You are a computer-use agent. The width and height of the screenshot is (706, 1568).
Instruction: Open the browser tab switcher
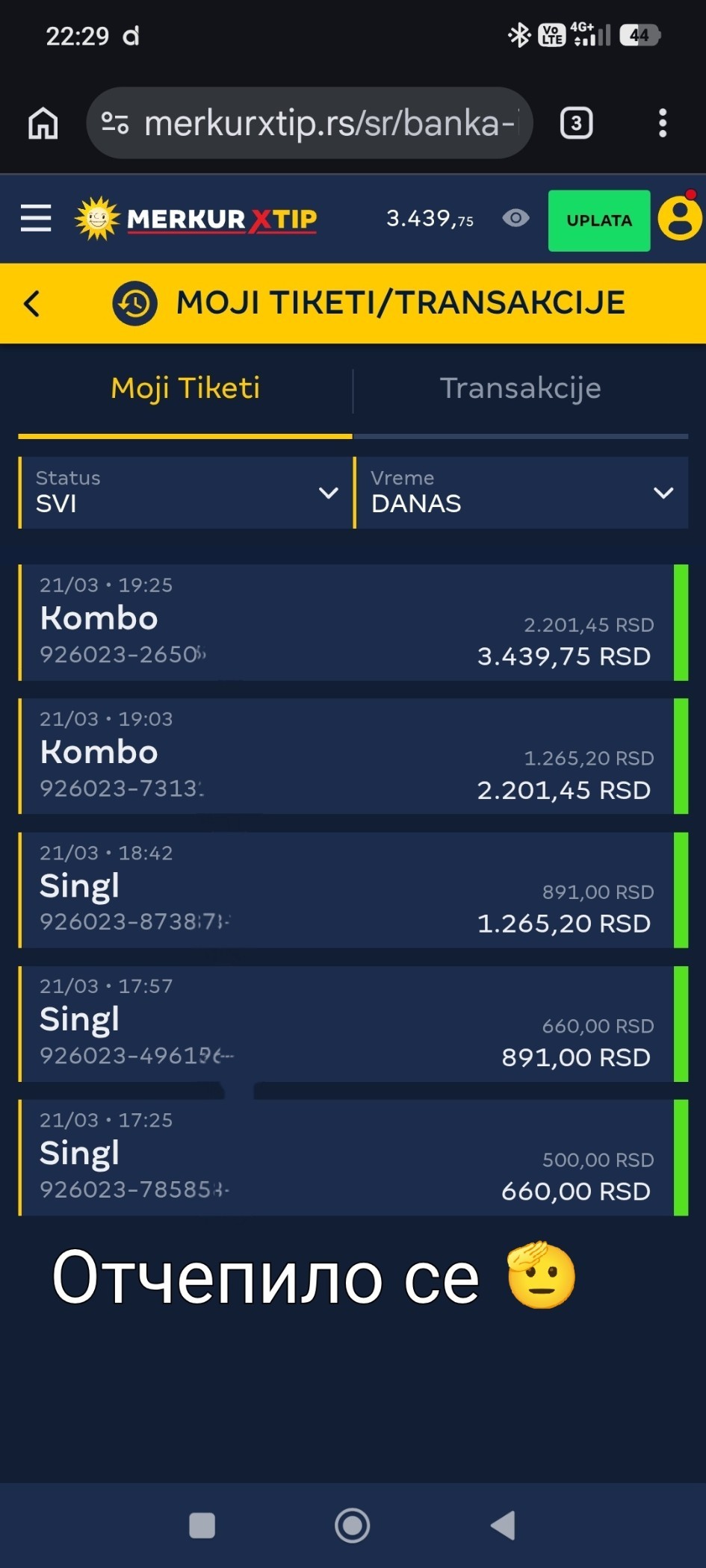(576, 123)
